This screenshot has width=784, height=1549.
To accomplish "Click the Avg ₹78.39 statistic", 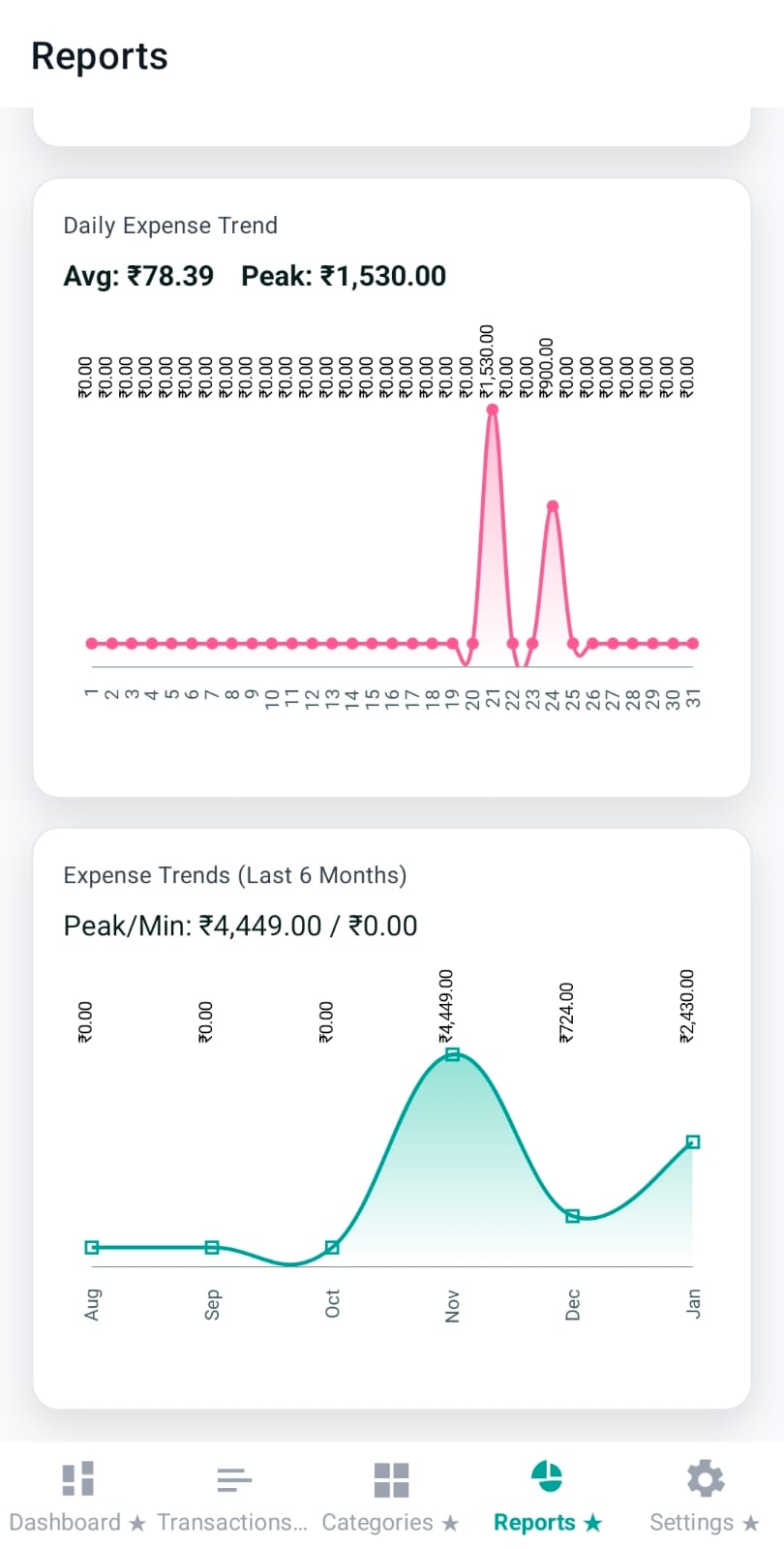I will point(136,276).
